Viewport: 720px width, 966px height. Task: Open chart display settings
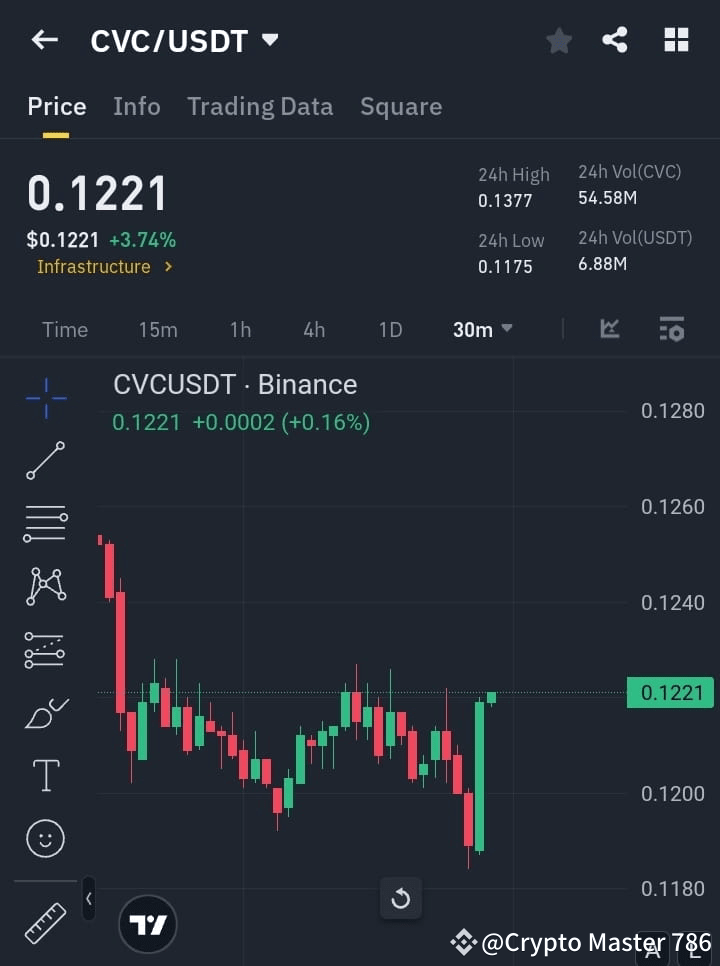[671, 329]
